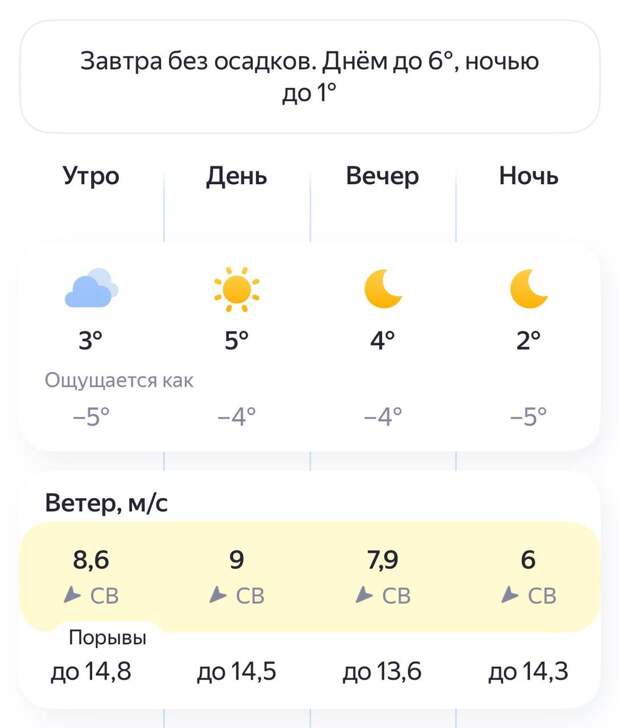Screen dimensions: 620x728
Task: Open the tomorrow forecast summary card
Action: pos(310,77)
